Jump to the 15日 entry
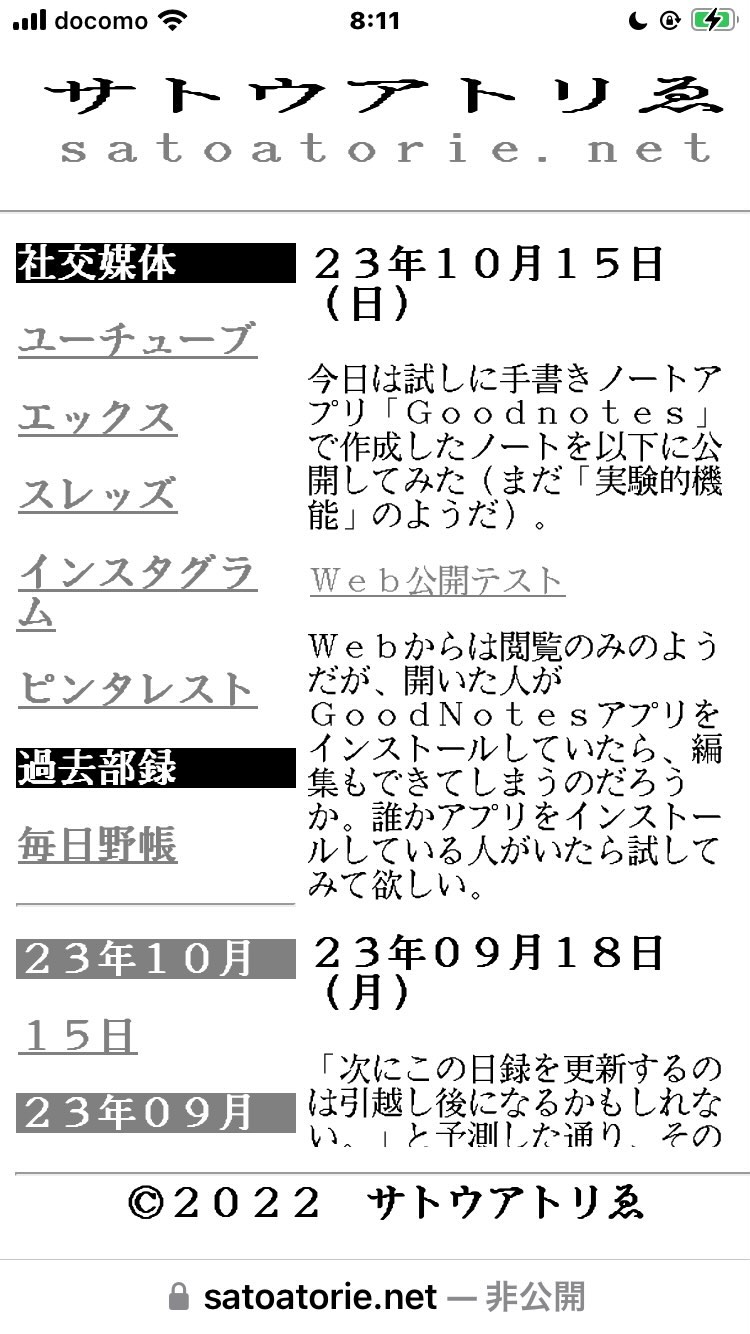The height and width of the screenshot is (1334, 750). click(x=77, y=1037)
